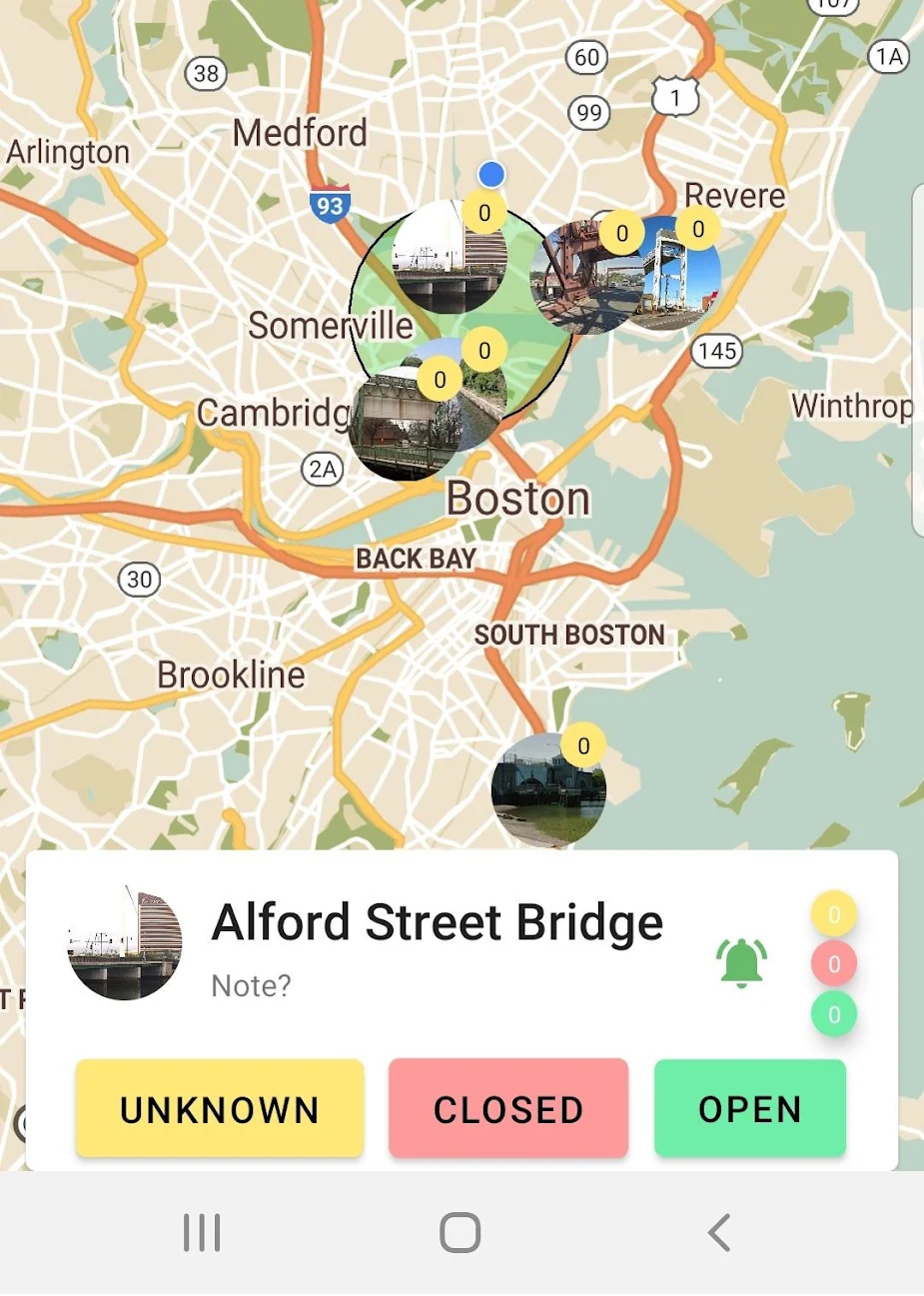This screenshot has width=924, height=1296.
Task: Select the bridge marker near South Boston
Action: [x=548, y=790]
